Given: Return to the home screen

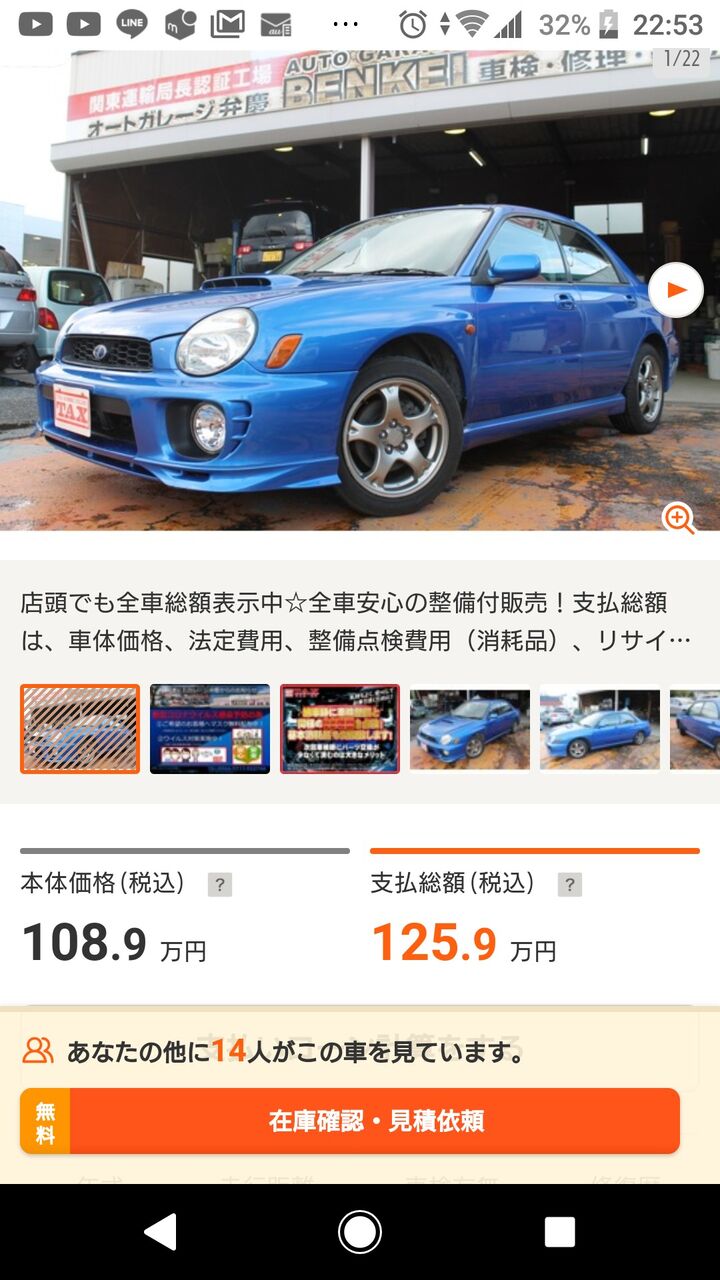Looking at the screenshot, I should pyautogui.click(x=360, y=1232).
